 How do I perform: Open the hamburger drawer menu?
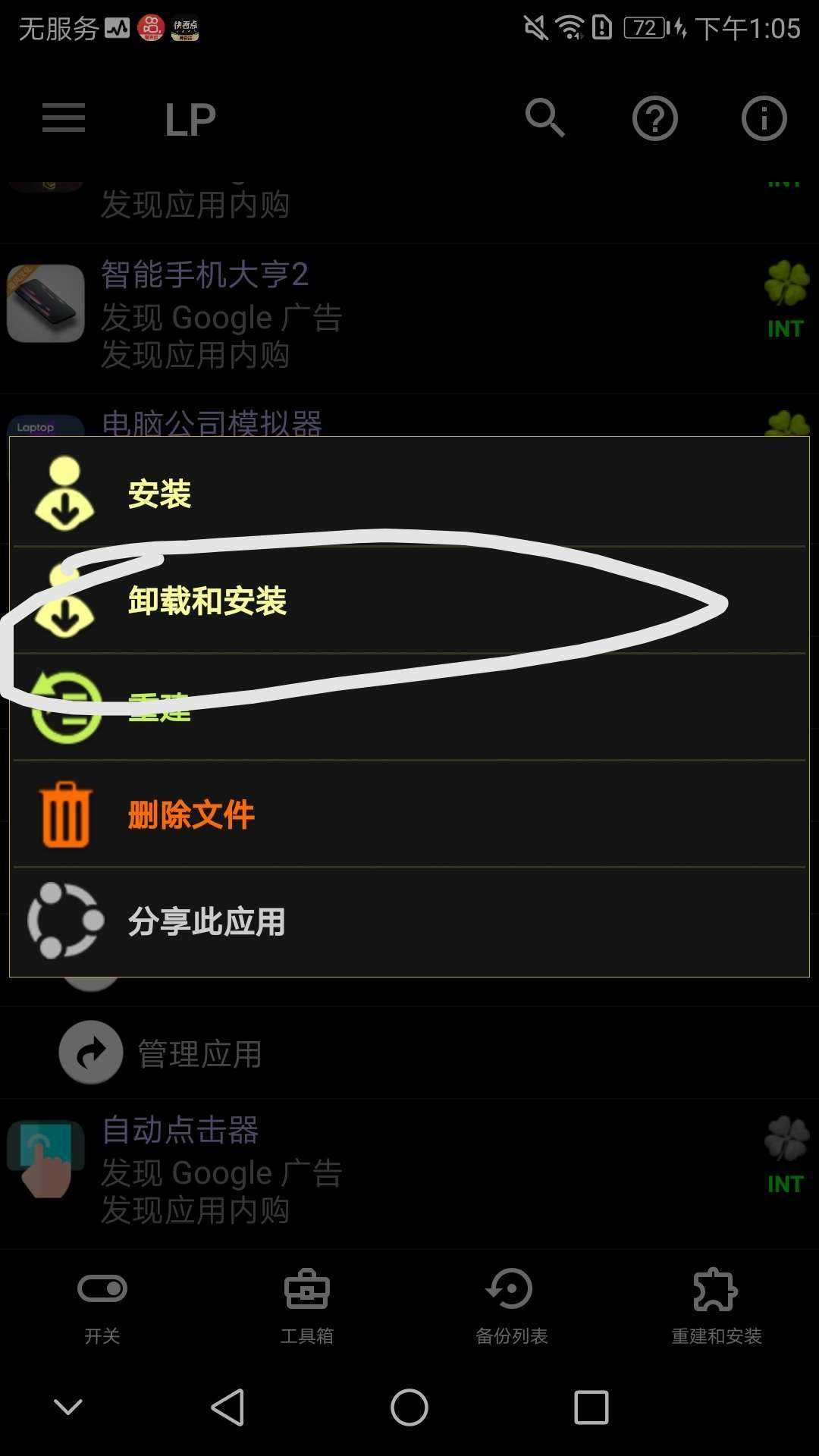pyautogui.click(x=64, y=118)
